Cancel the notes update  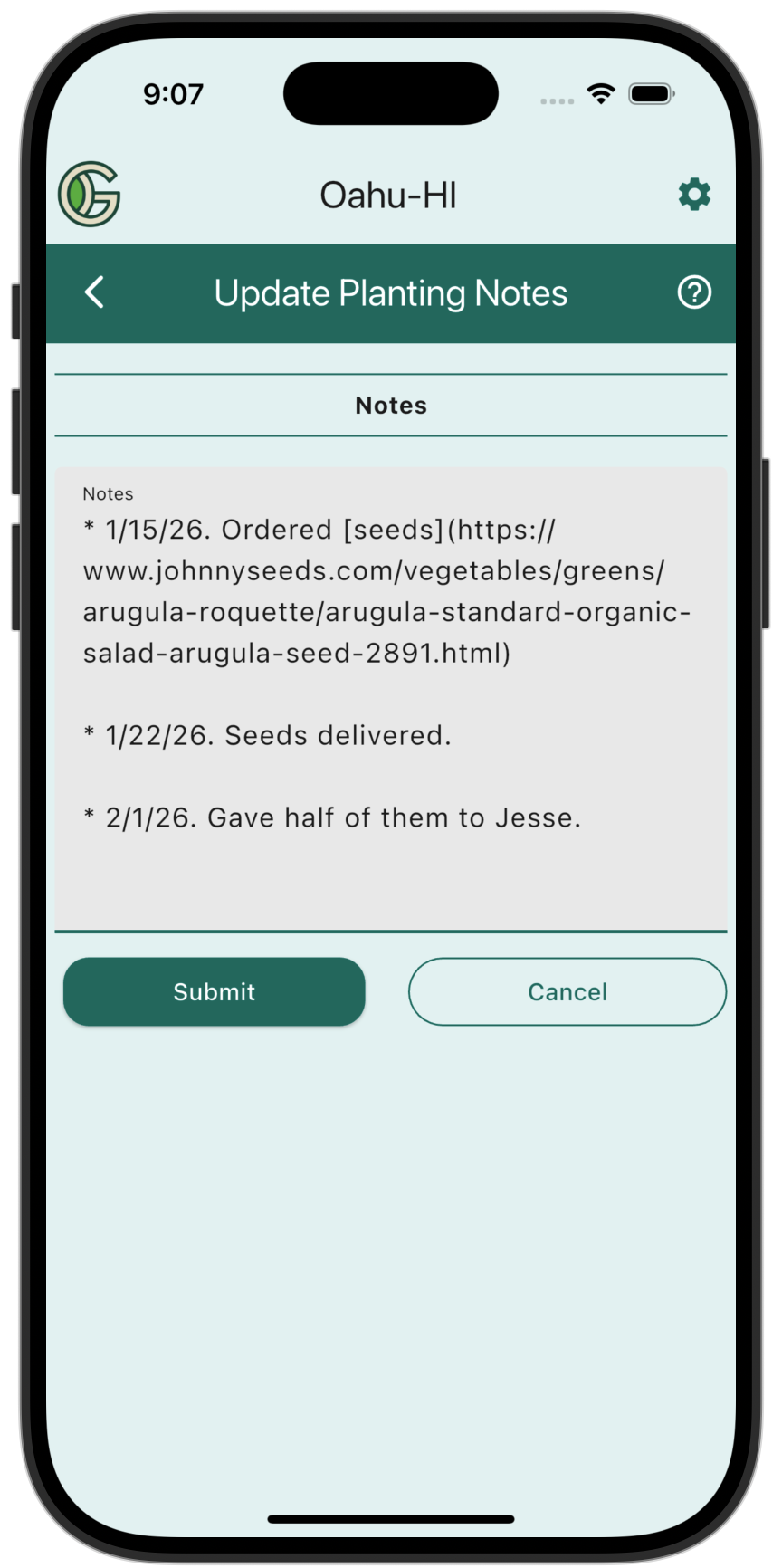click(x=567, y=991)
